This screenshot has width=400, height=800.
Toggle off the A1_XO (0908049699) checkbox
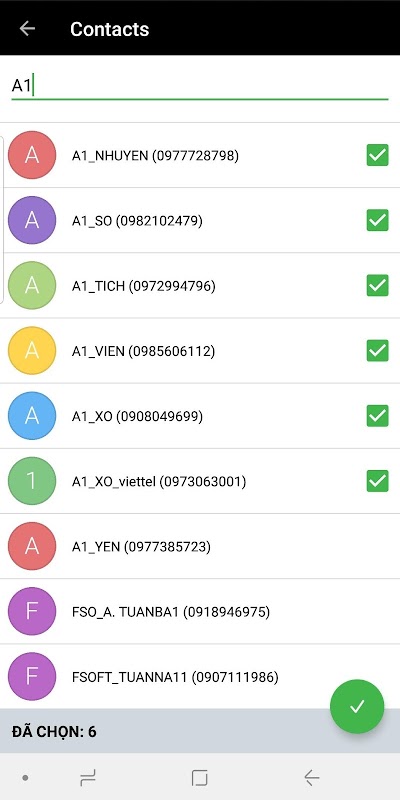(x=378, y=416)
